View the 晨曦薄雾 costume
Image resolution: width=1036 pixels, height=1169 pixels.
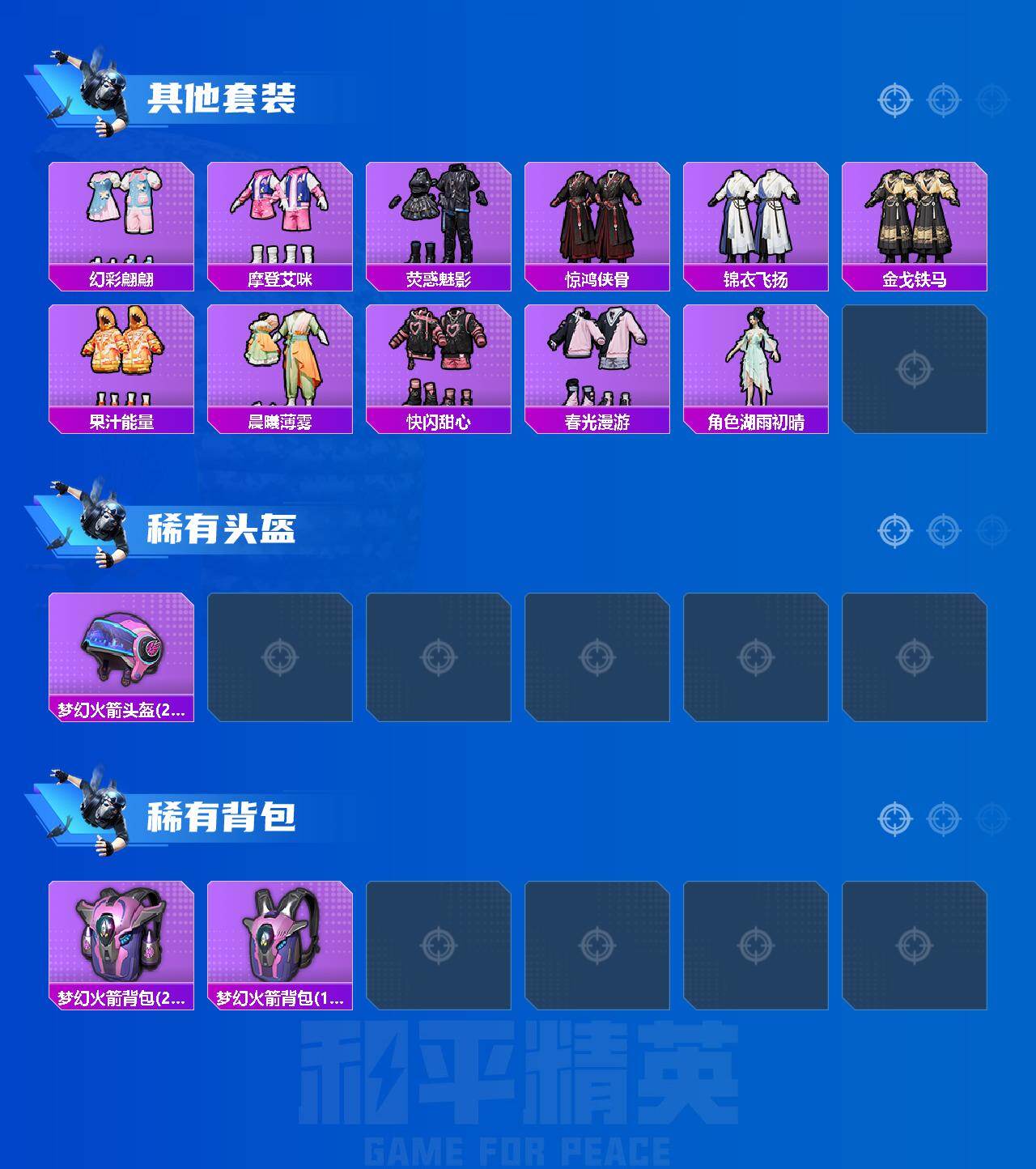click(281, 364)
